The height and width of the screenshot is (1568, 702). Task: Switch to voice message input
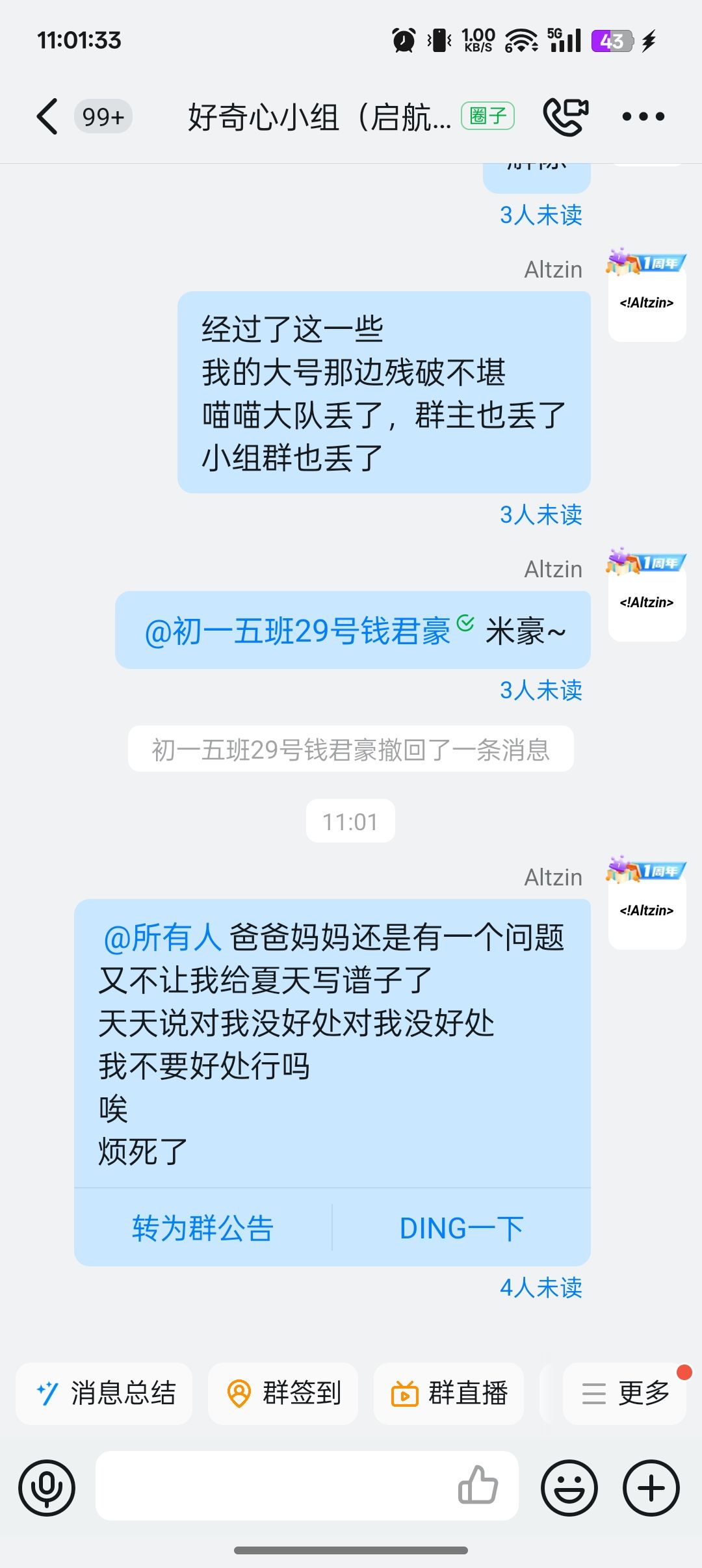[47, 1487]
